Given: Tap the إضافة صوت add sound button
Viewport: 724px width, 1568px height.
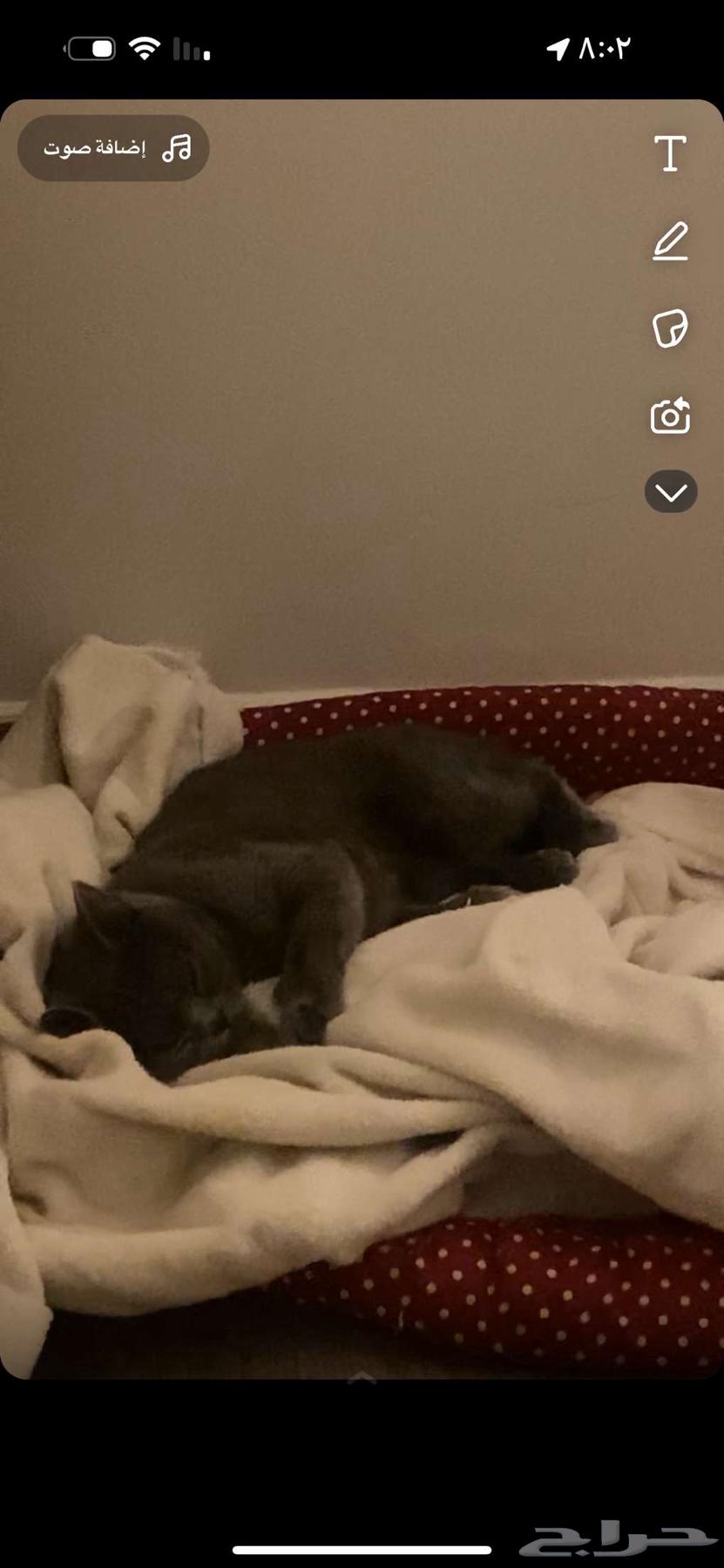Looking at the screenshot, I should tap(114, 148).
